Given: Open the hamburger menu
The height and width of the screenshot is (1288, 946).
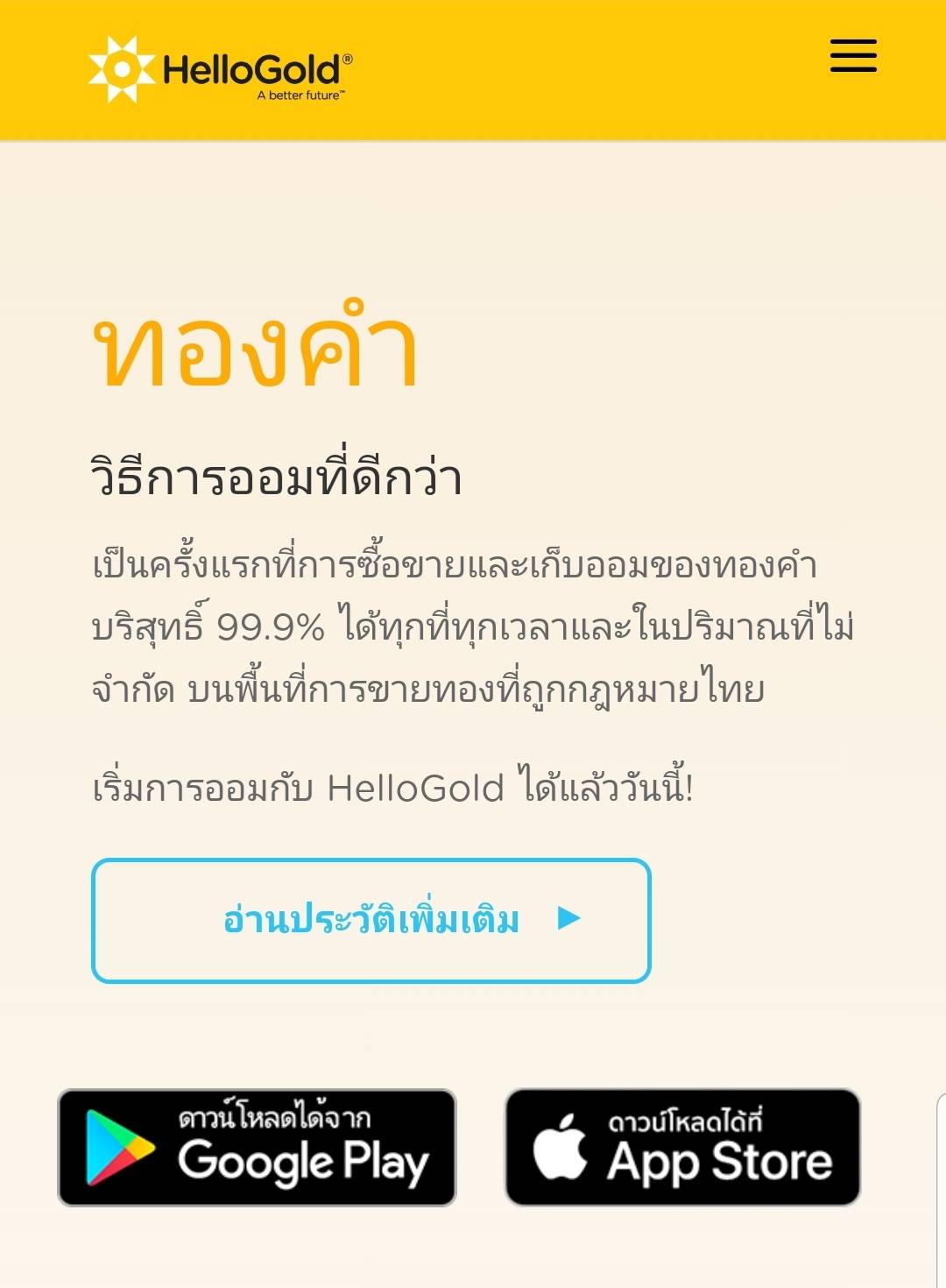Looking at the screenshot, I should [853, 56].
